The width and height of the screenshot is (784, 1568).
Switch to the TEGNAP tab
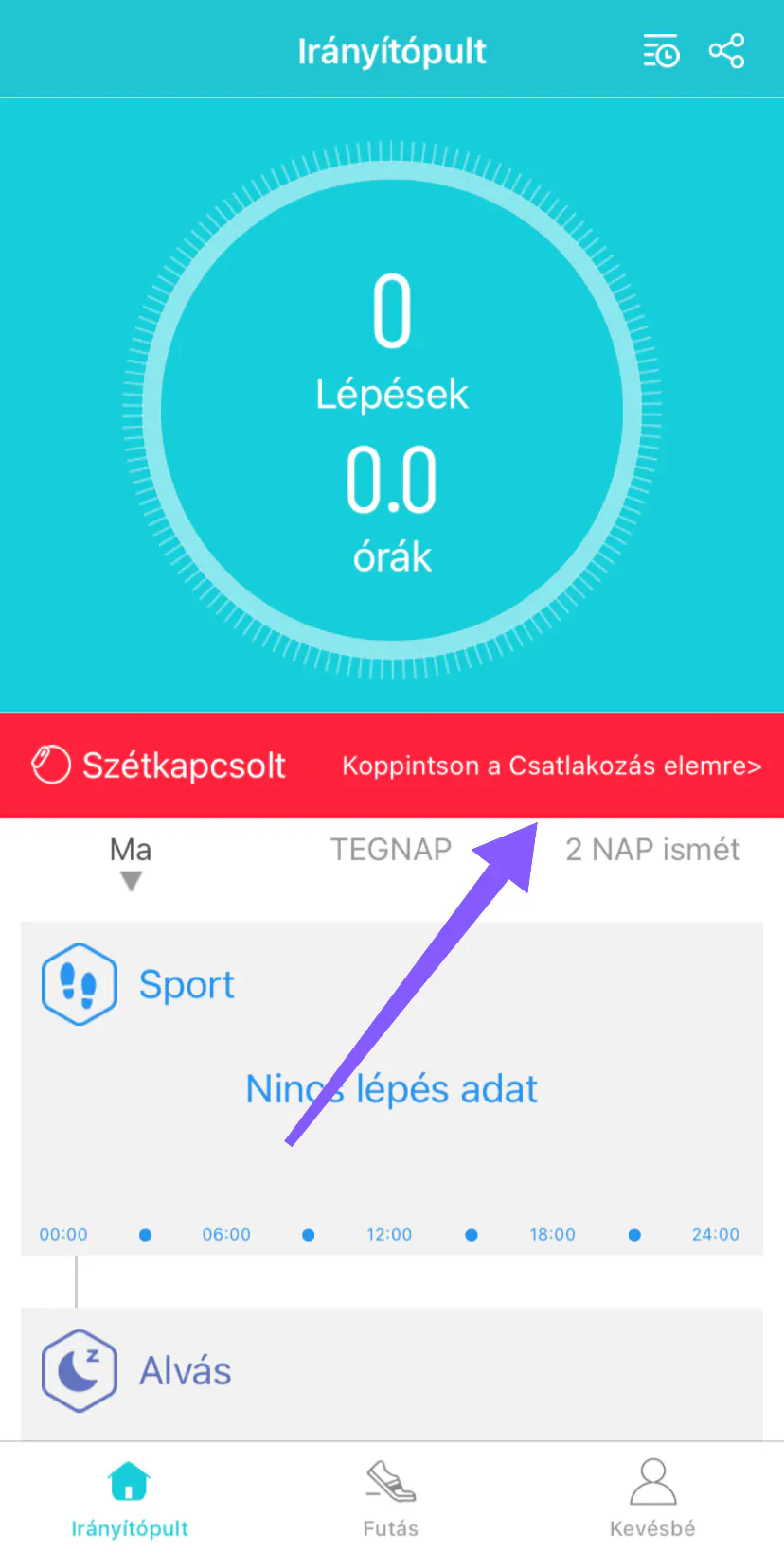click(x=390, y=850)
